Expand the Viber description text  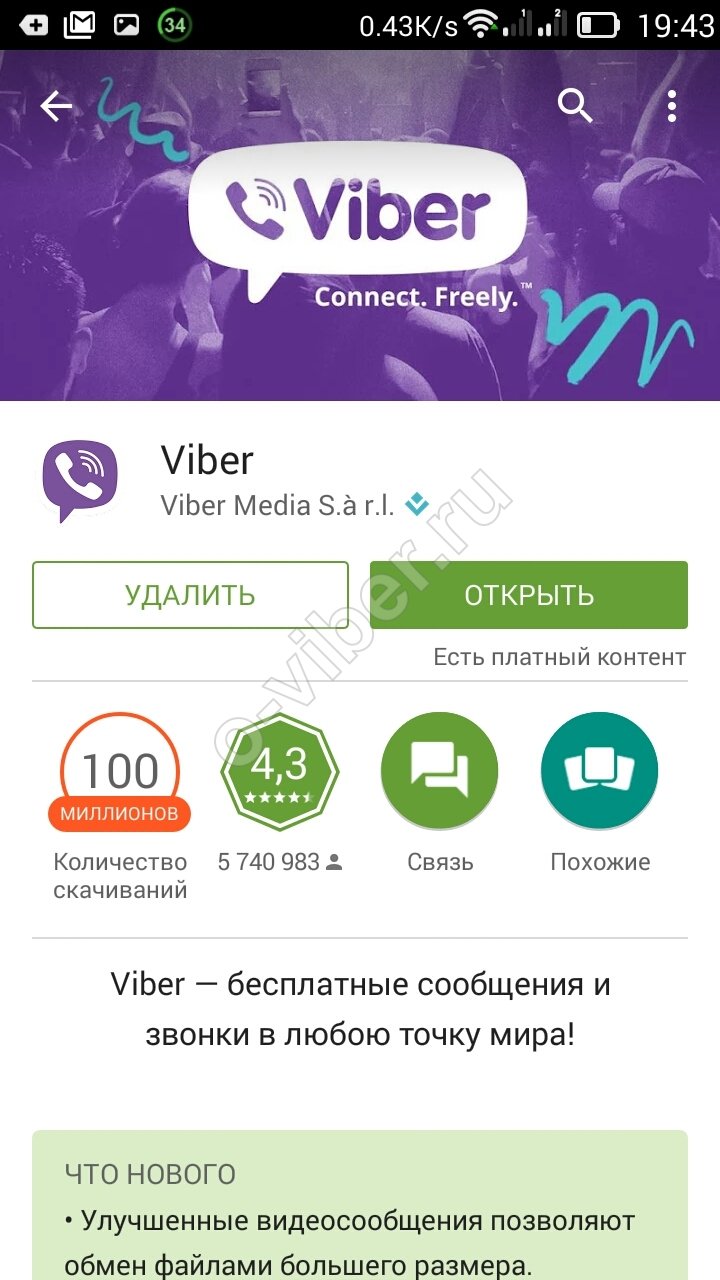(360, 1008)
